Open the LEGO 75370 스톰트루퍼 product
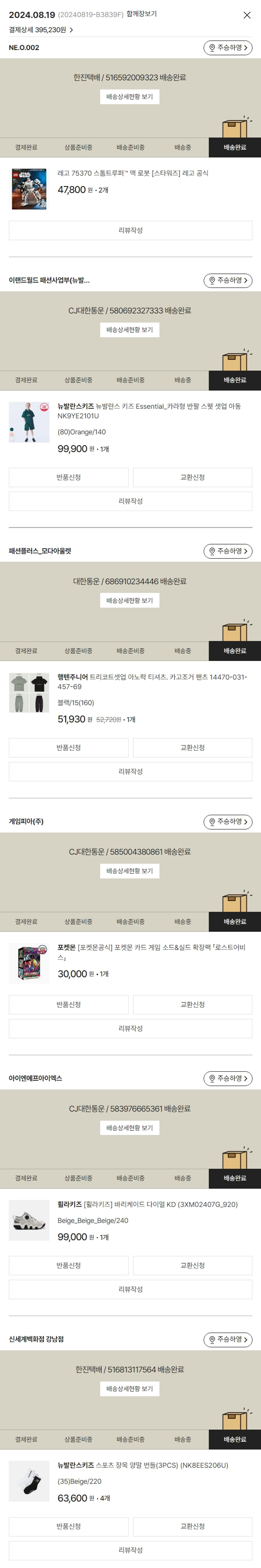 tap(133, 173)
